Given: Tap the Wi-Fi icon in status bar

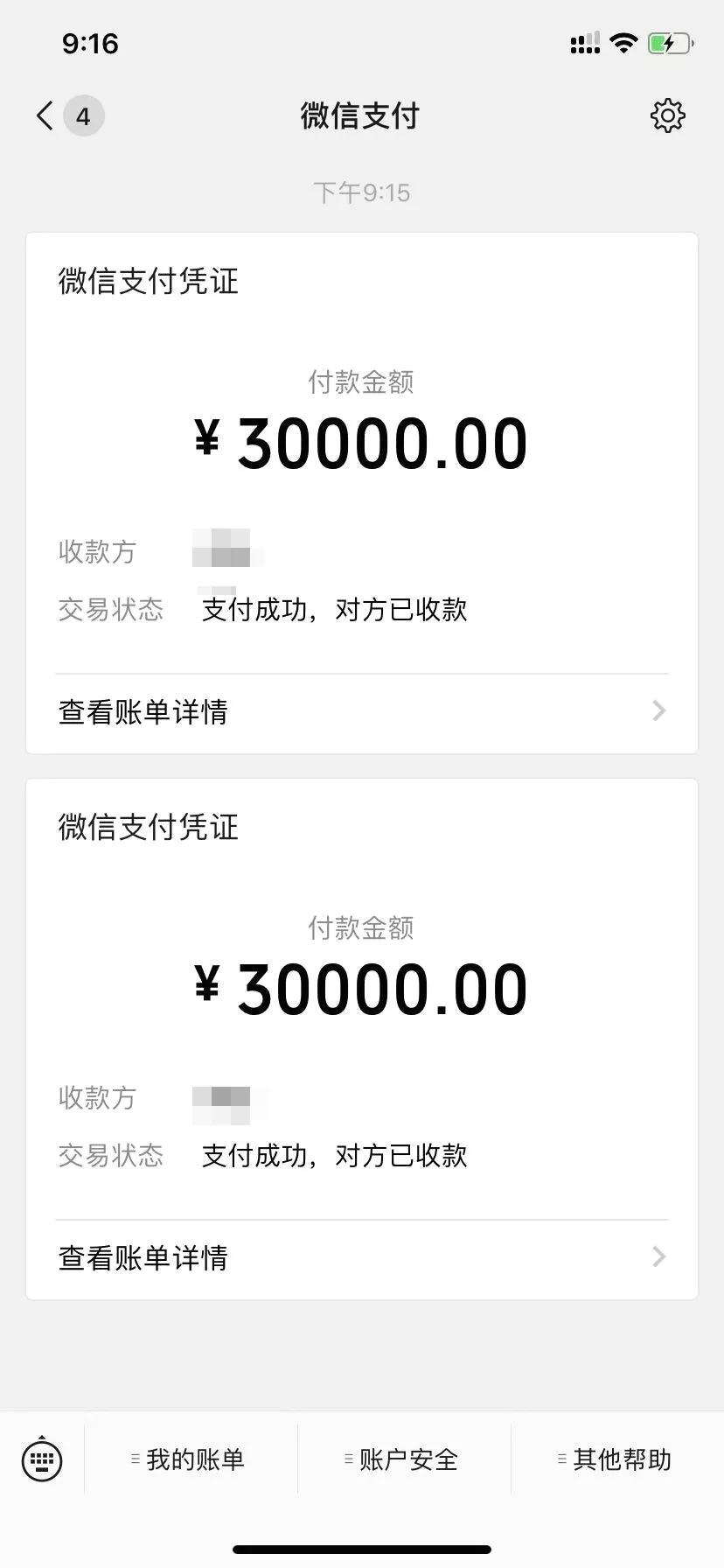Looking at the screenshot, I should 623,43.
